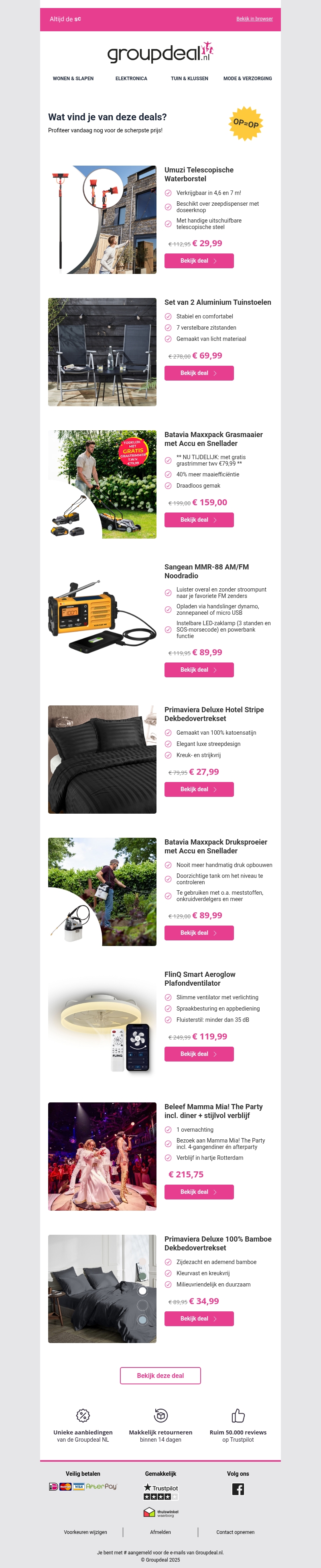Open deal for Hotel Stripe Dekbedovertrekset

(x=199, y=789)
